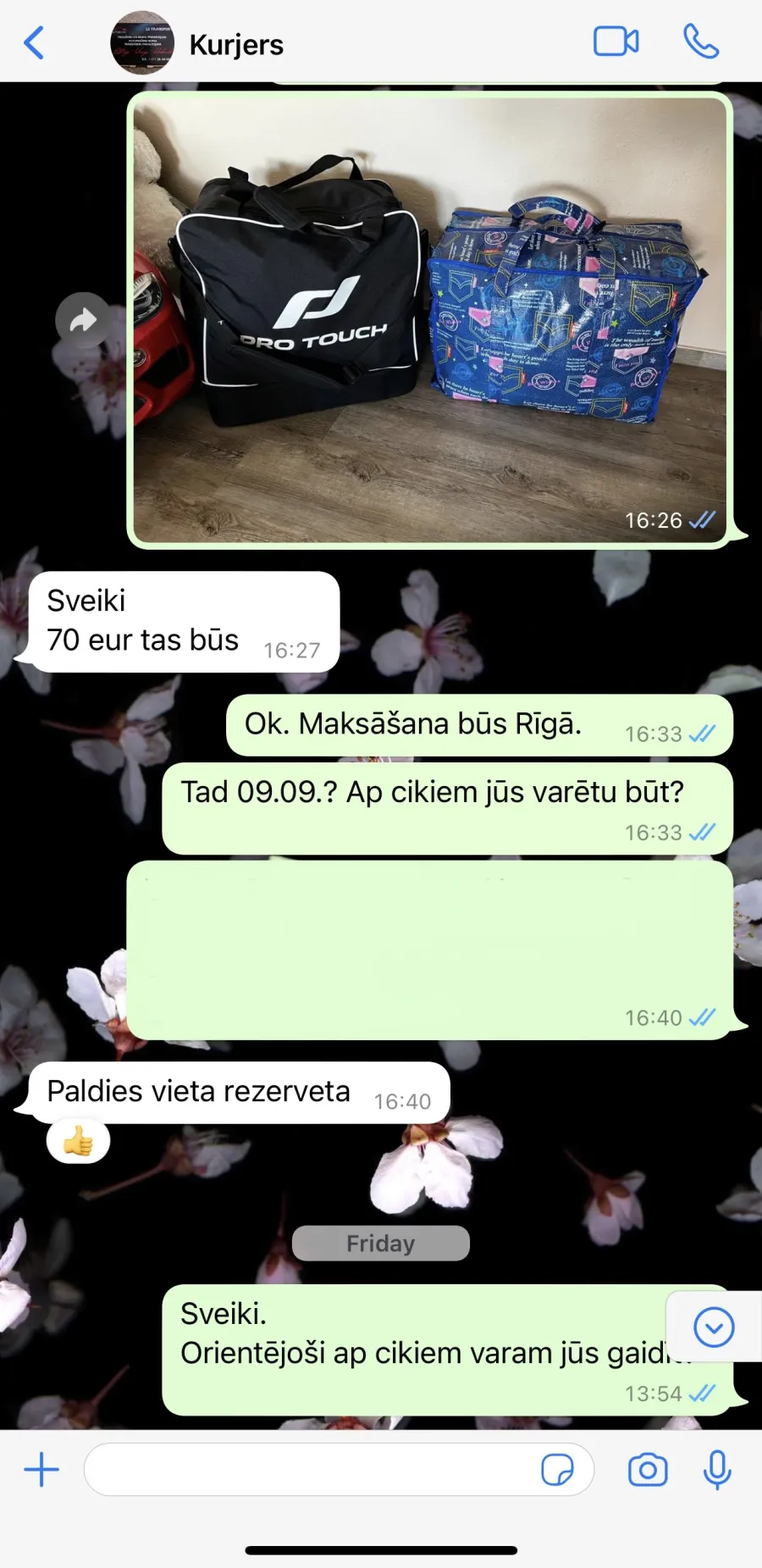
Task: Open the sticker picker
Action: coord(557,1470)
